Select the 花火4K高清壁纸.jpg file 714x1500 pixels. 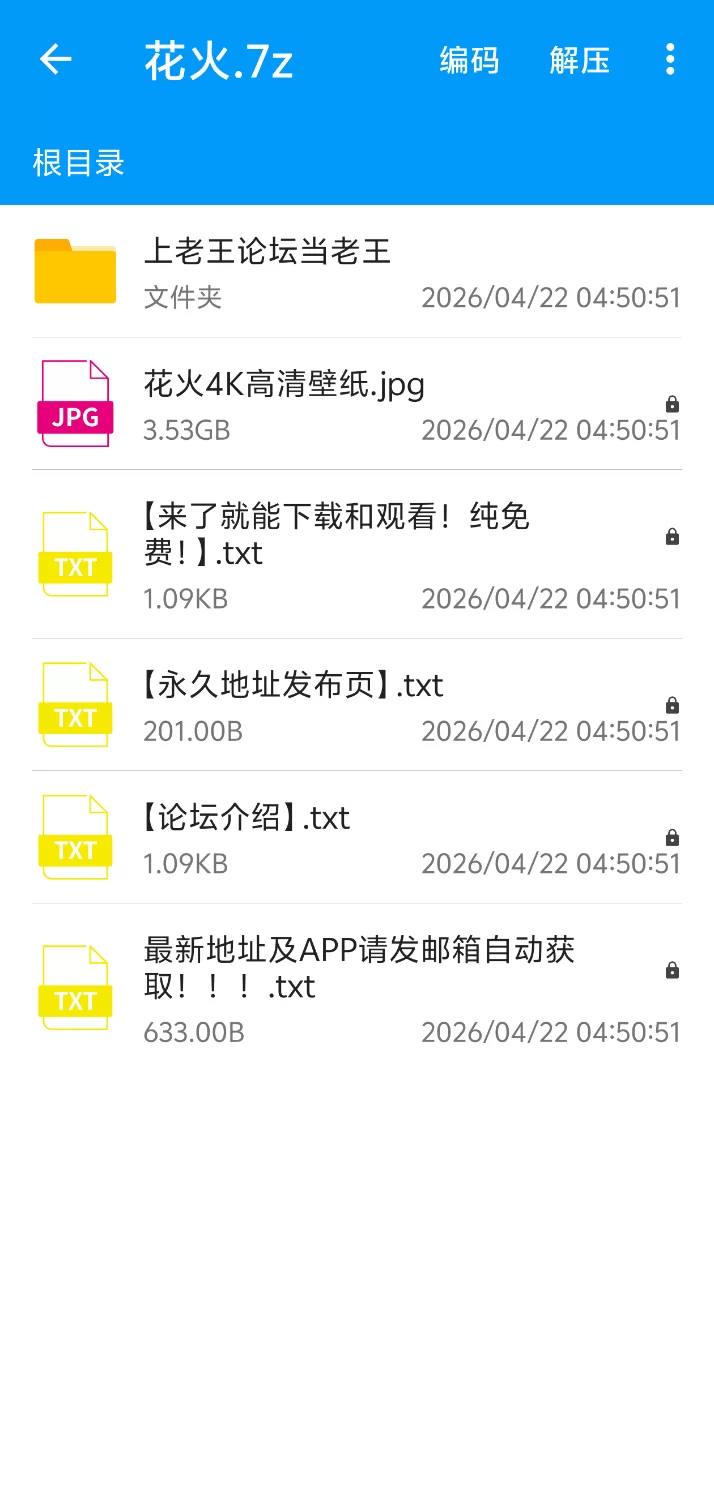[356, 404]
